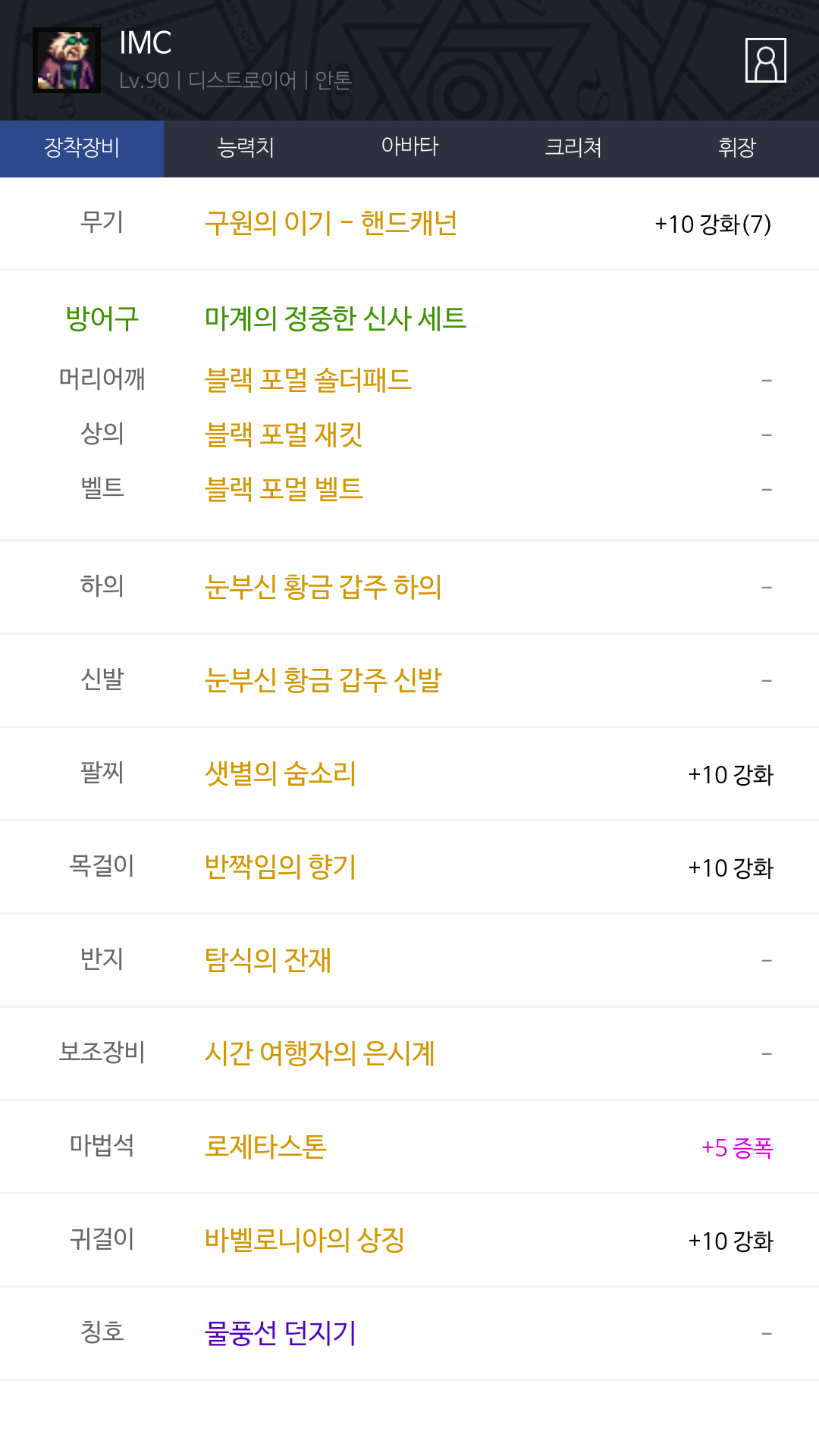Open 블랙 포멀 재킷 item
The image size is (819, 1456).
click(x=284, y=435)
